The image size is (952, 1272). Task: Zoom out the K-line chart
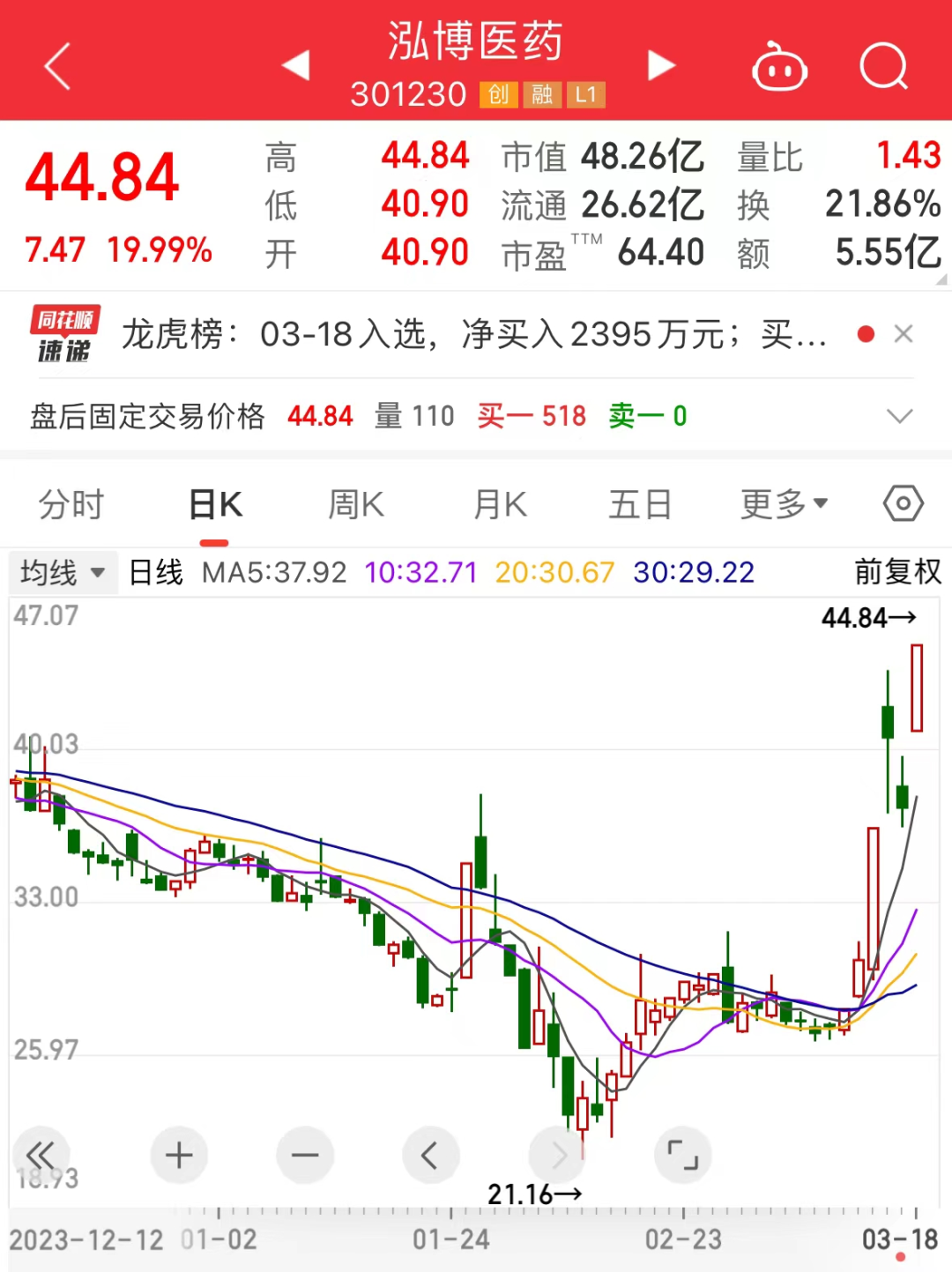305,1155
